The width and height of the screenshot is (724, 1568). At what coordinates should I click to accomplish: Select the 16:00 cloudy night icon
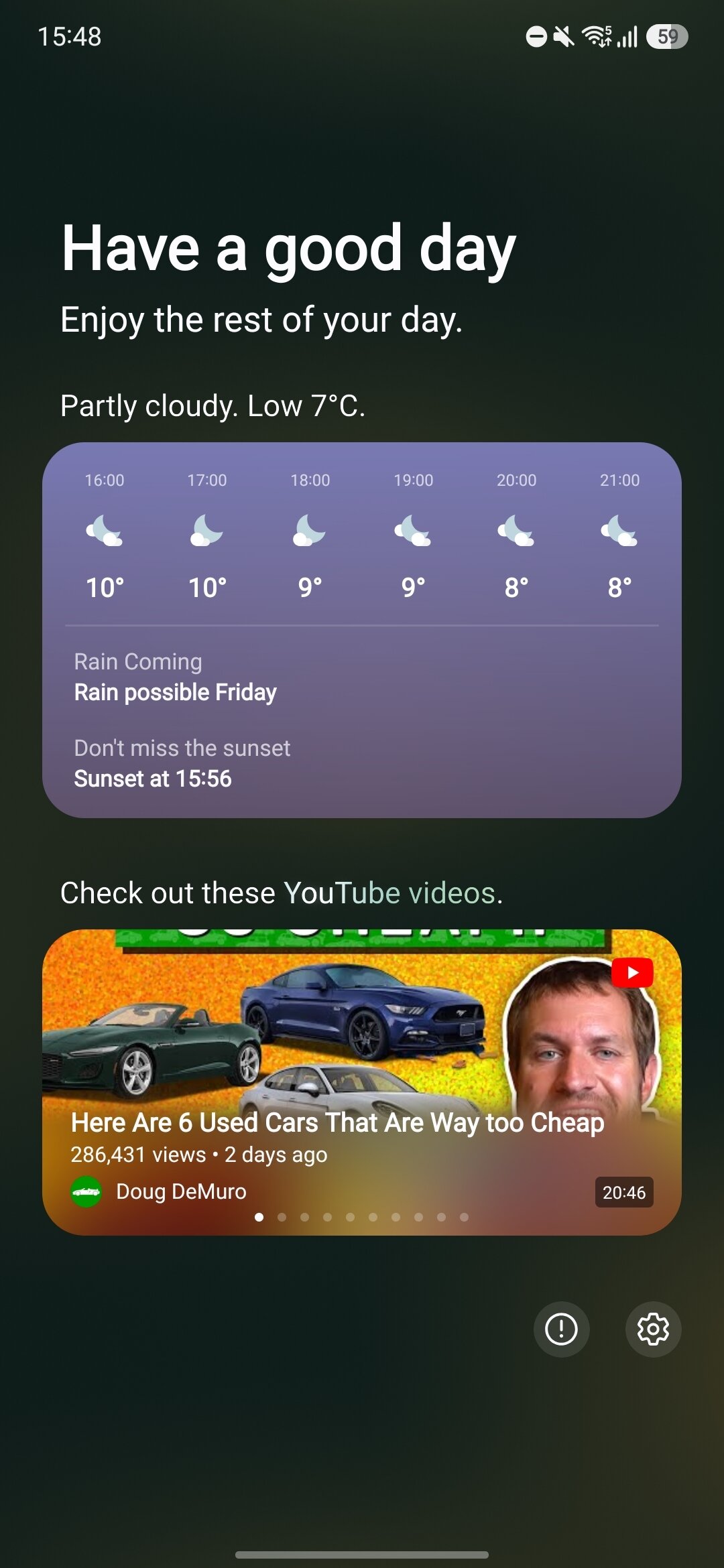[x=104, y=531]
